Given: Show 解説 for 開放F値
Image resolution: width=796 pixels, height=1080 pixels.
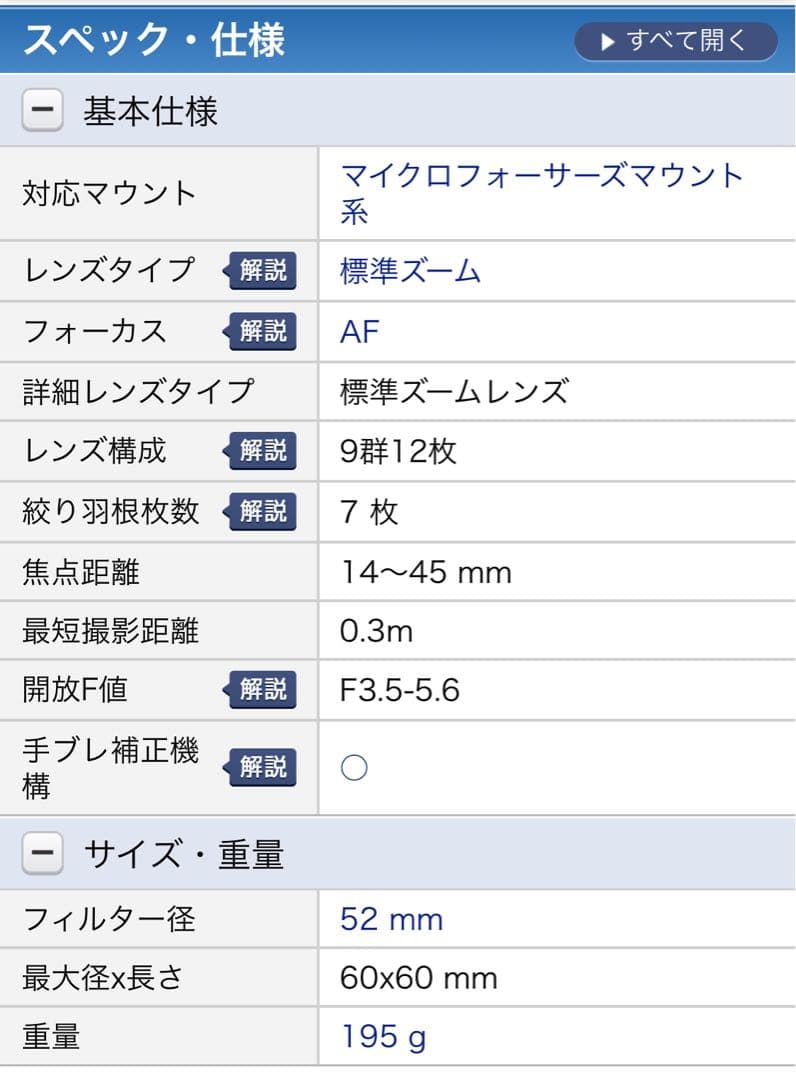Looking at the screenshot, I should (x=261, y=689).
